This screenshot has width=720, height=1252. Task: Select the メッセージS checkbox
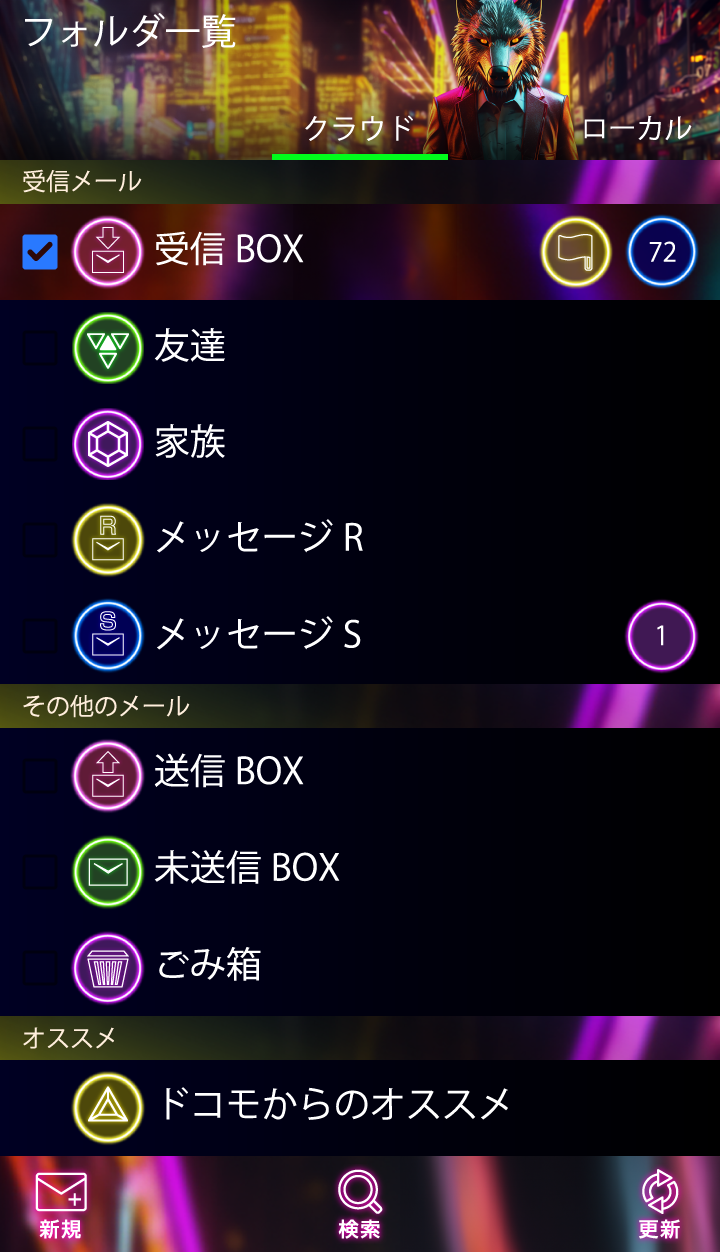pyautogui.click(x=40, y=636)
